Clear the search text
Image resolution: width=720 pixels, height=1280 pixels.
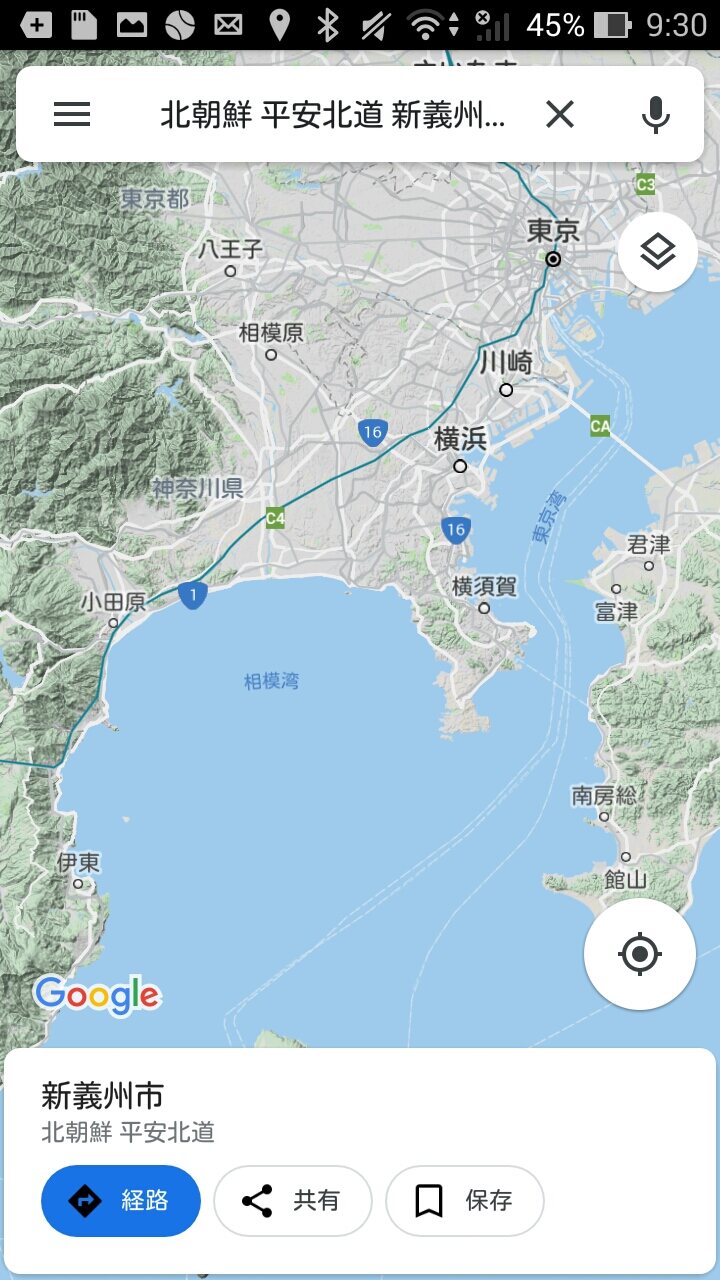pyautogui.click(x=560, y=115)
